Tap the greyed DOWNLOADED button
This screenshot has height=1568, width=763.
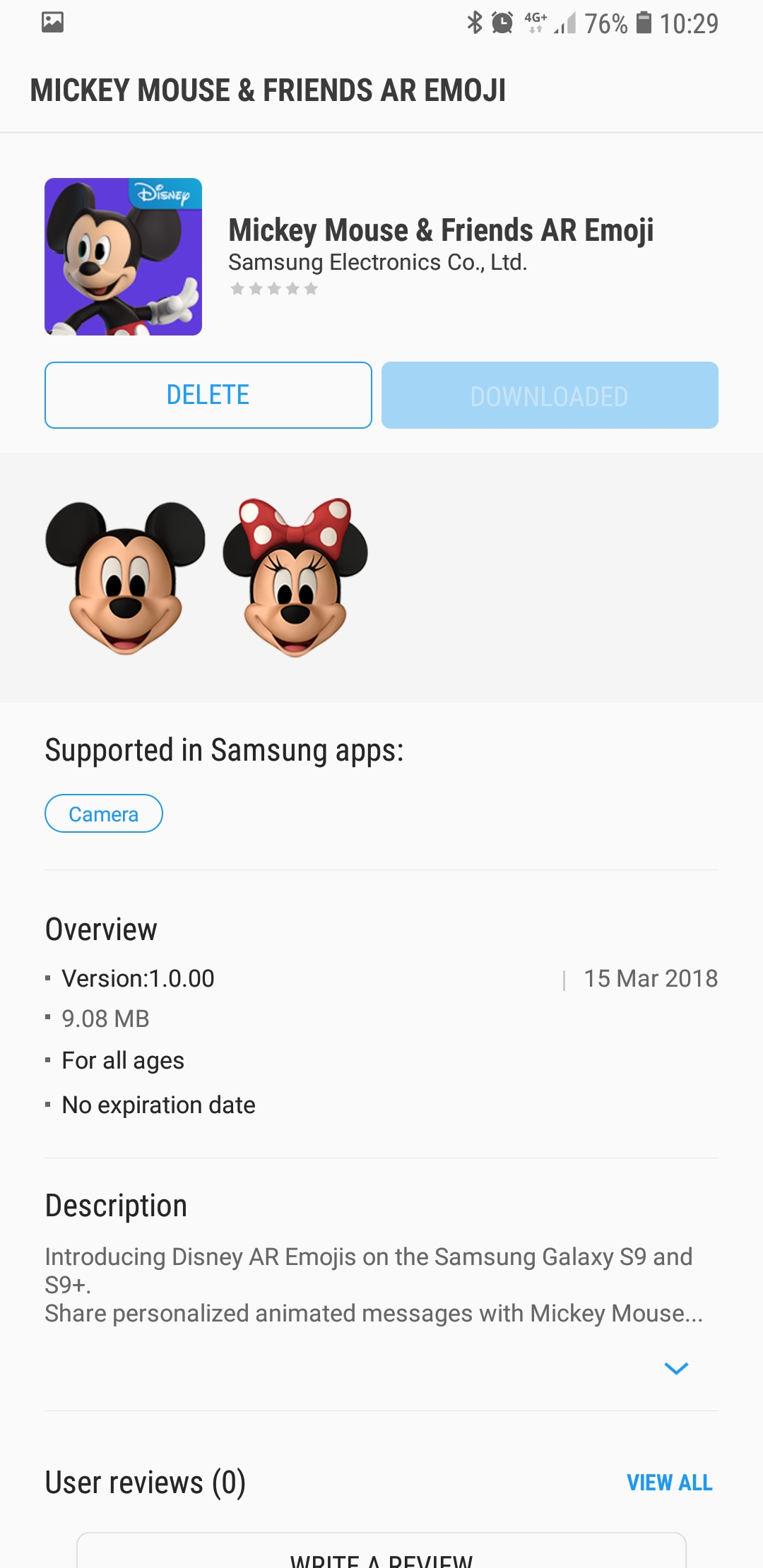(548, 395)
